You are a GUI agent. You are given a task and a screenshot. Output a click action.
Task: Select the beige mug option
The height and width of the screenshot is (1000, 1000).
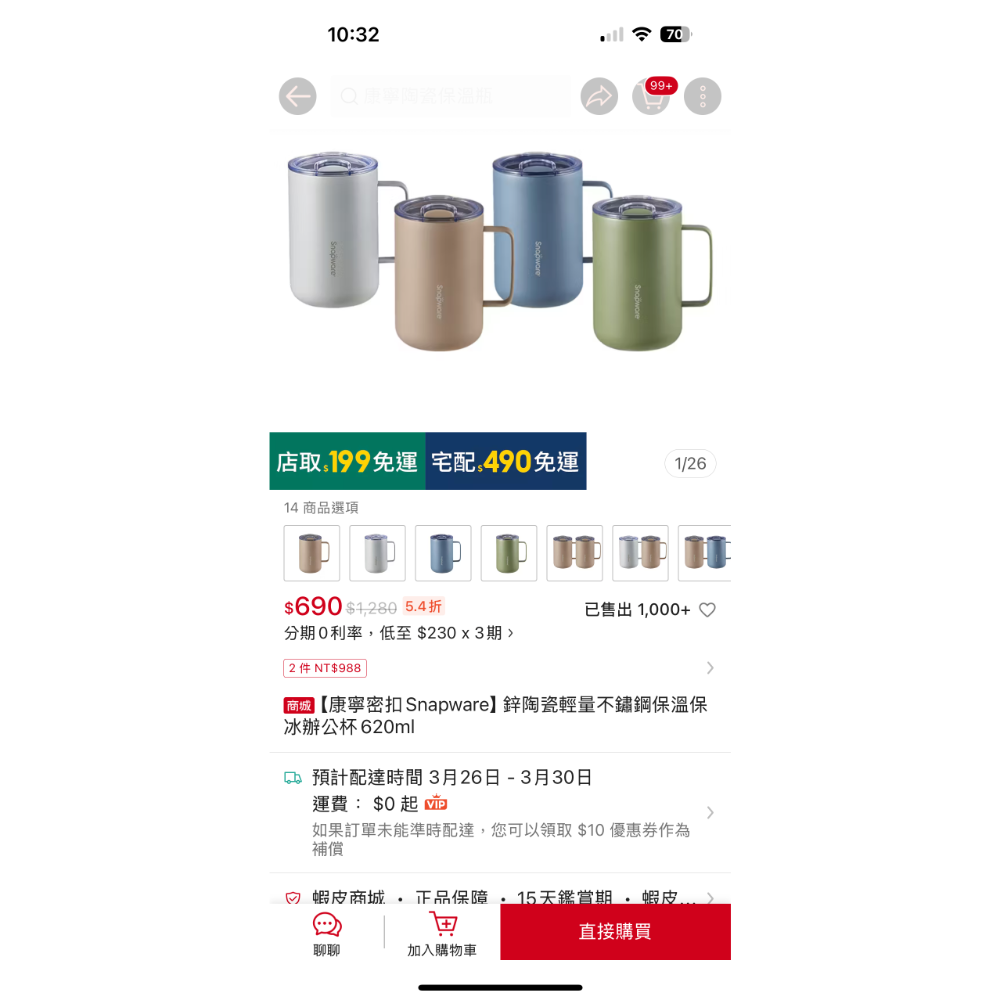[x=312, y=553]
